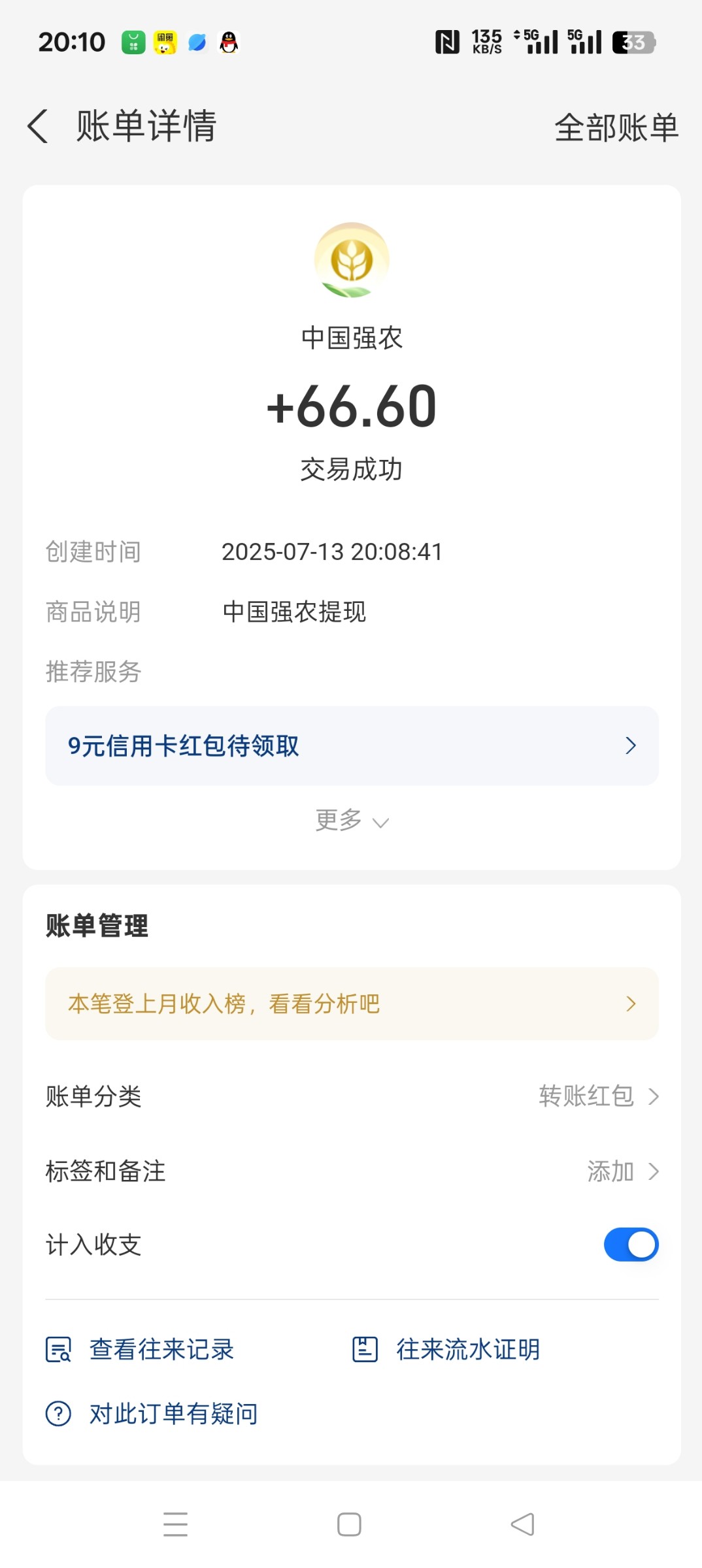Change 账单分类 from 转账红包

597,1096
